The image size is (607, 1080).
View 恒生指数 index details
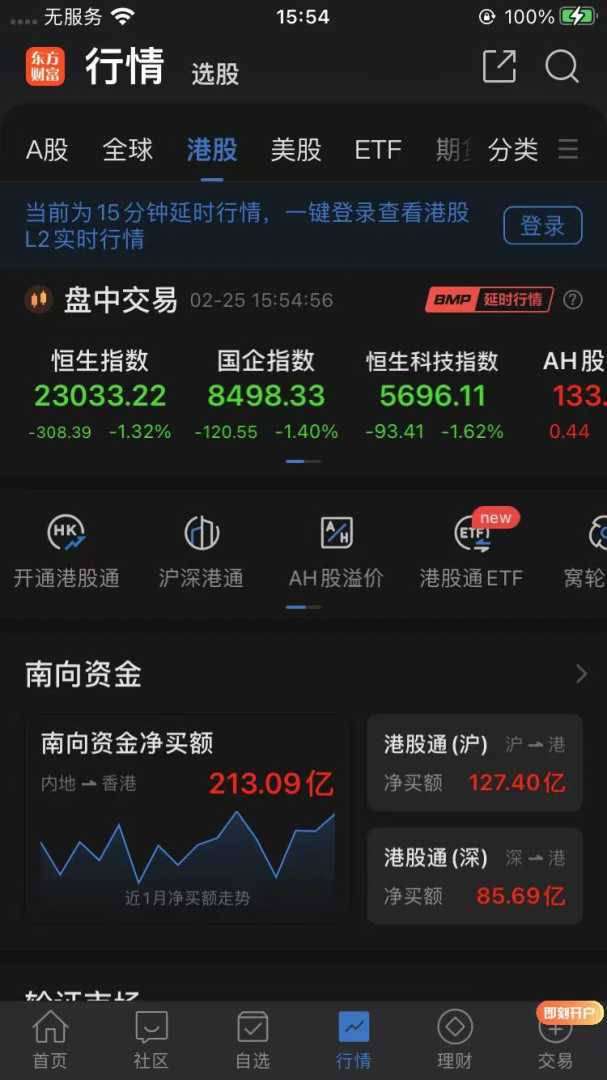tap(100, 395)
